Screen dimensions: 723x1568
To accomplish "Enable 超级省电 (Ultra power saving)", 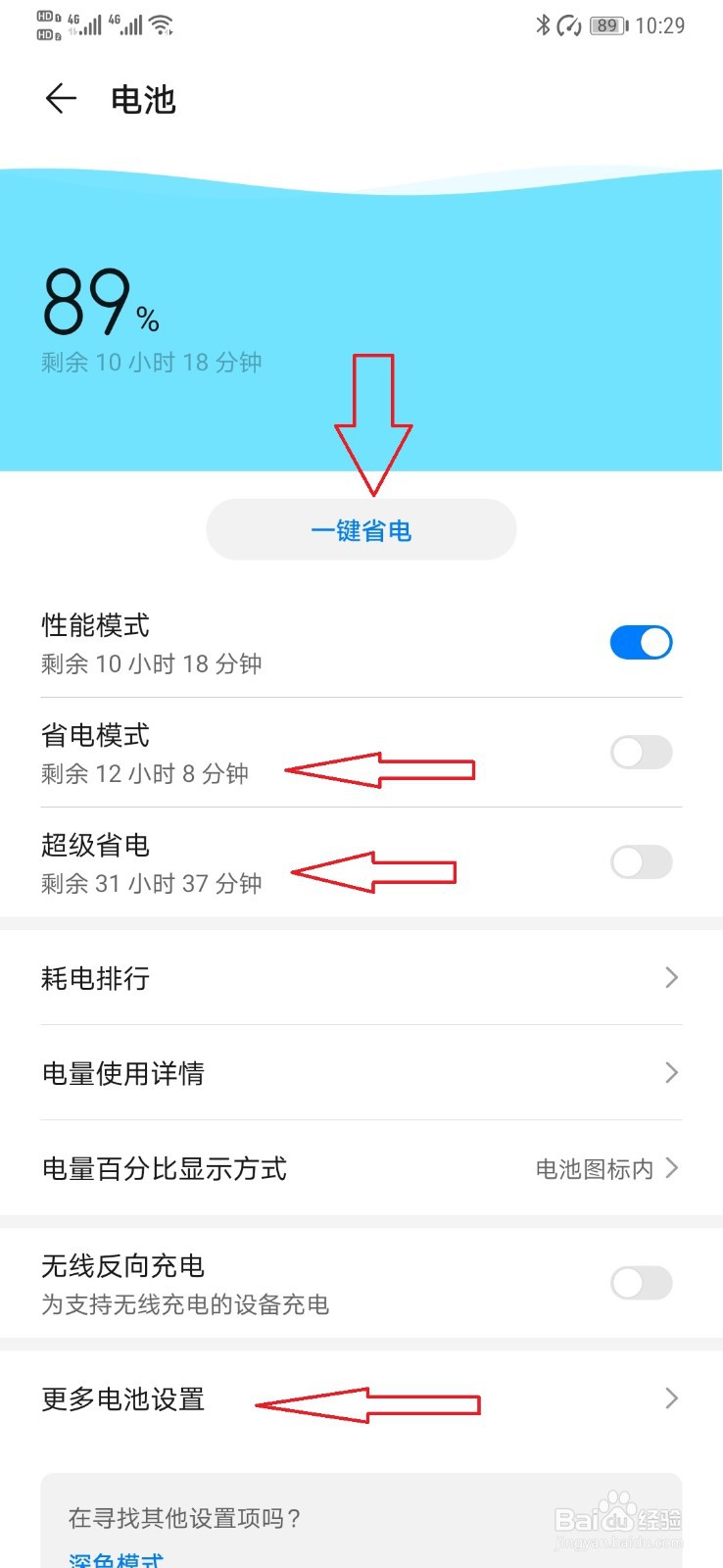I will [x=641, y=862].
